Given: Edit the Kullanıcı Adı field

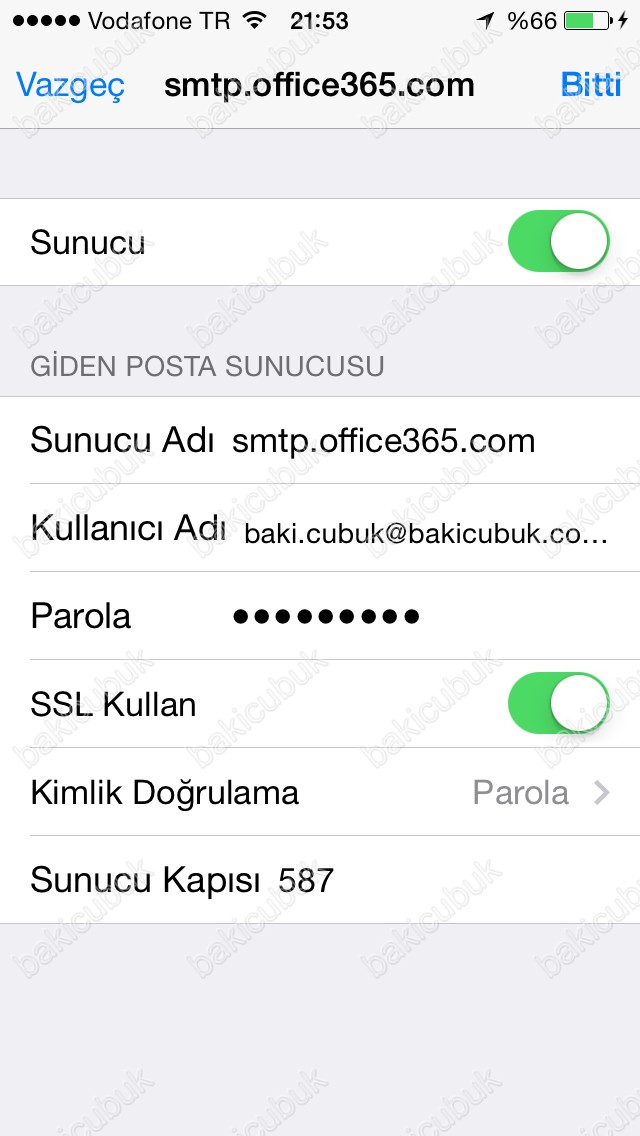Looking at the screenshot, I should pos(425,531).
